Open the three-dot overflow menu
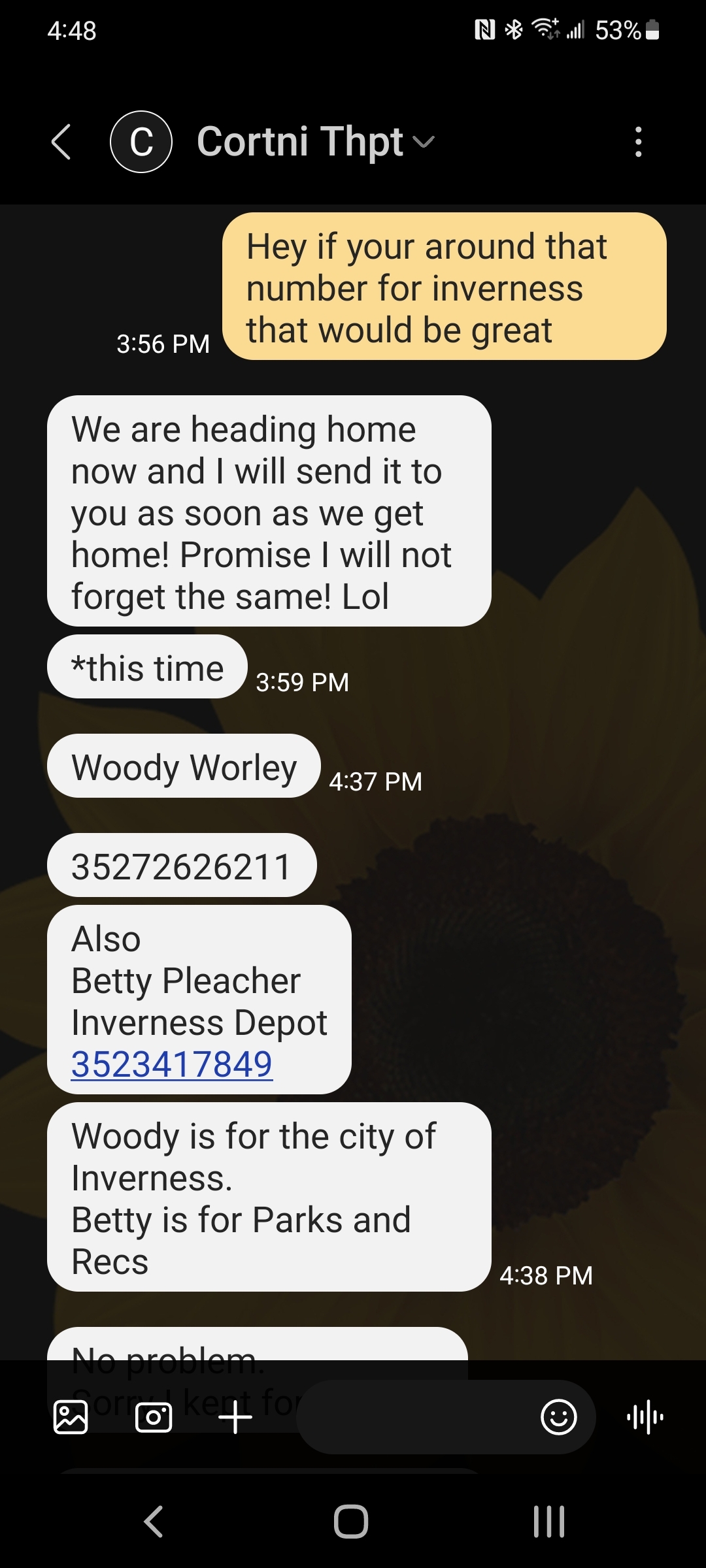The height and width of the screenshot is (1568, 706). (639, 142)
